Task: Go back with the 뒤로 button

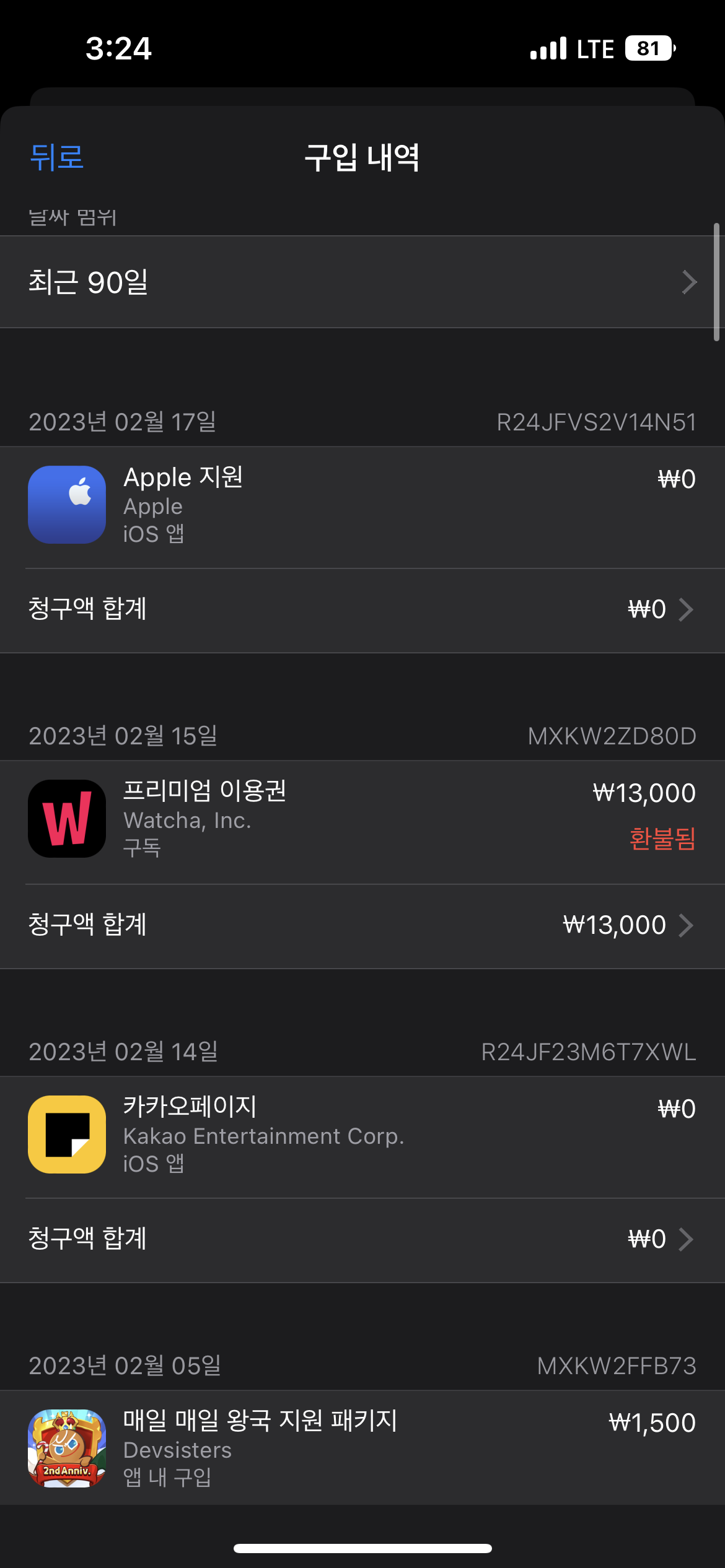Action: pyautogui.click(x=57, y=157)
